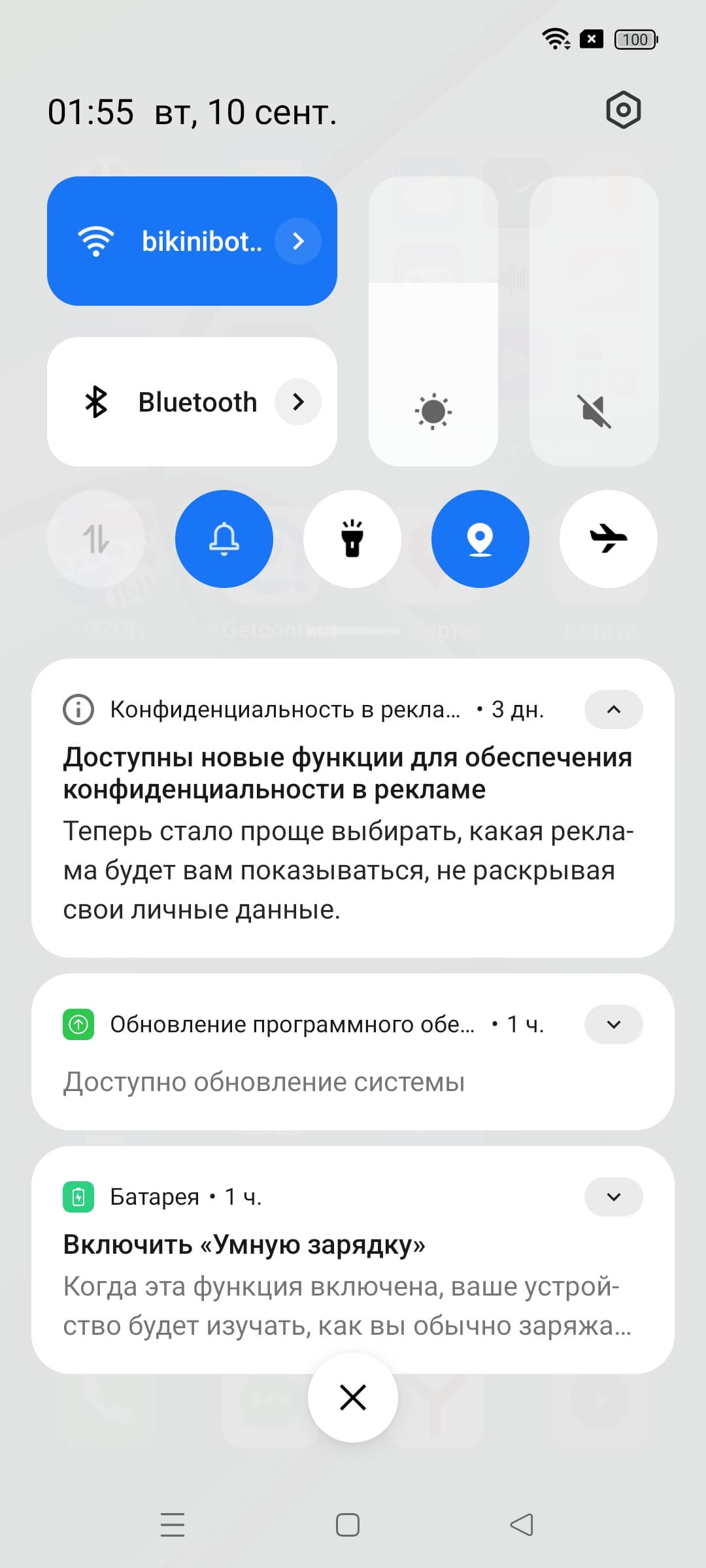Toggle mobile data

(96, 539)
